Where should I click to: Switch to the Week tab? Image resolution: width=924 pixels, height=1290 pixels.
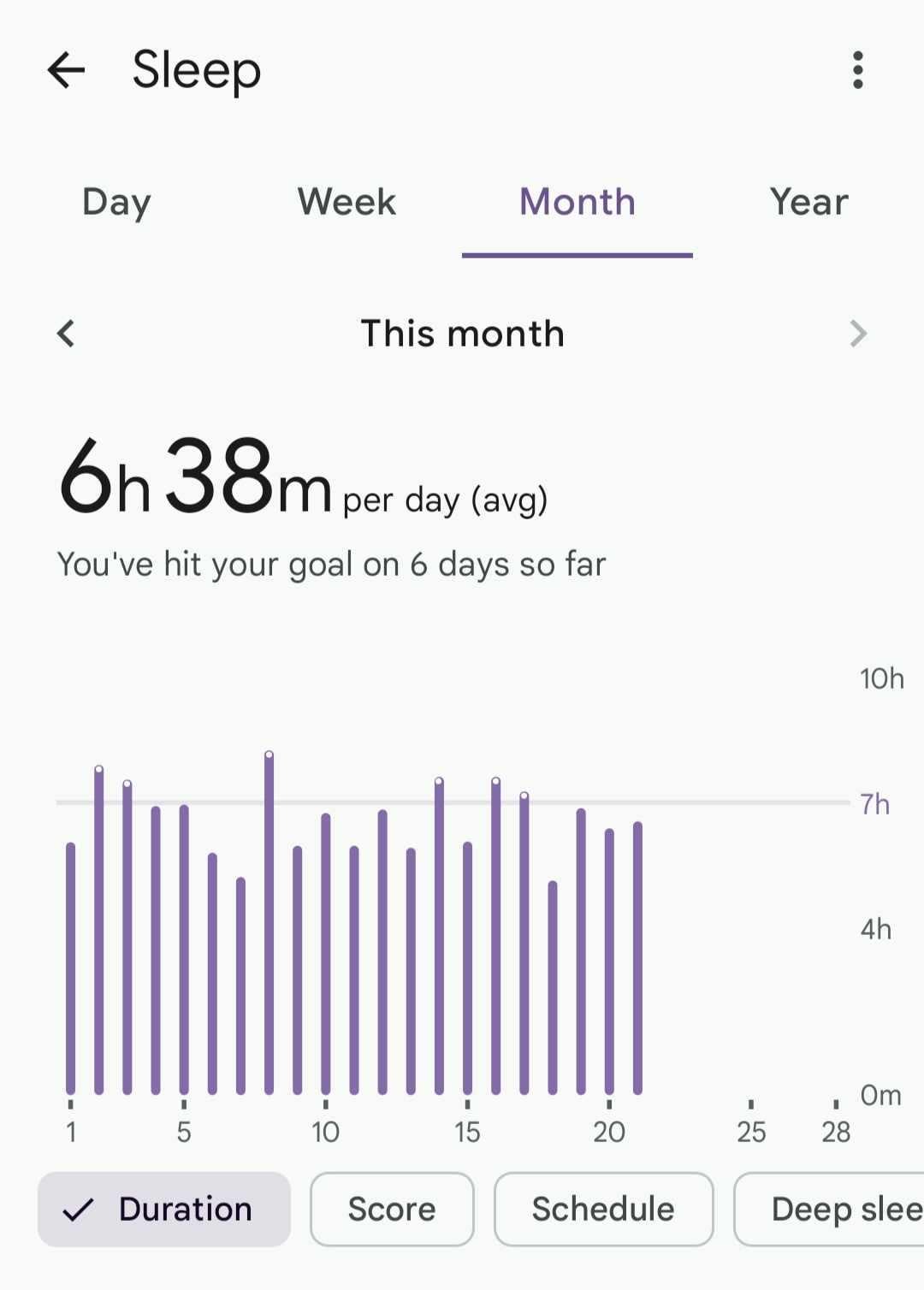(346, 203)
